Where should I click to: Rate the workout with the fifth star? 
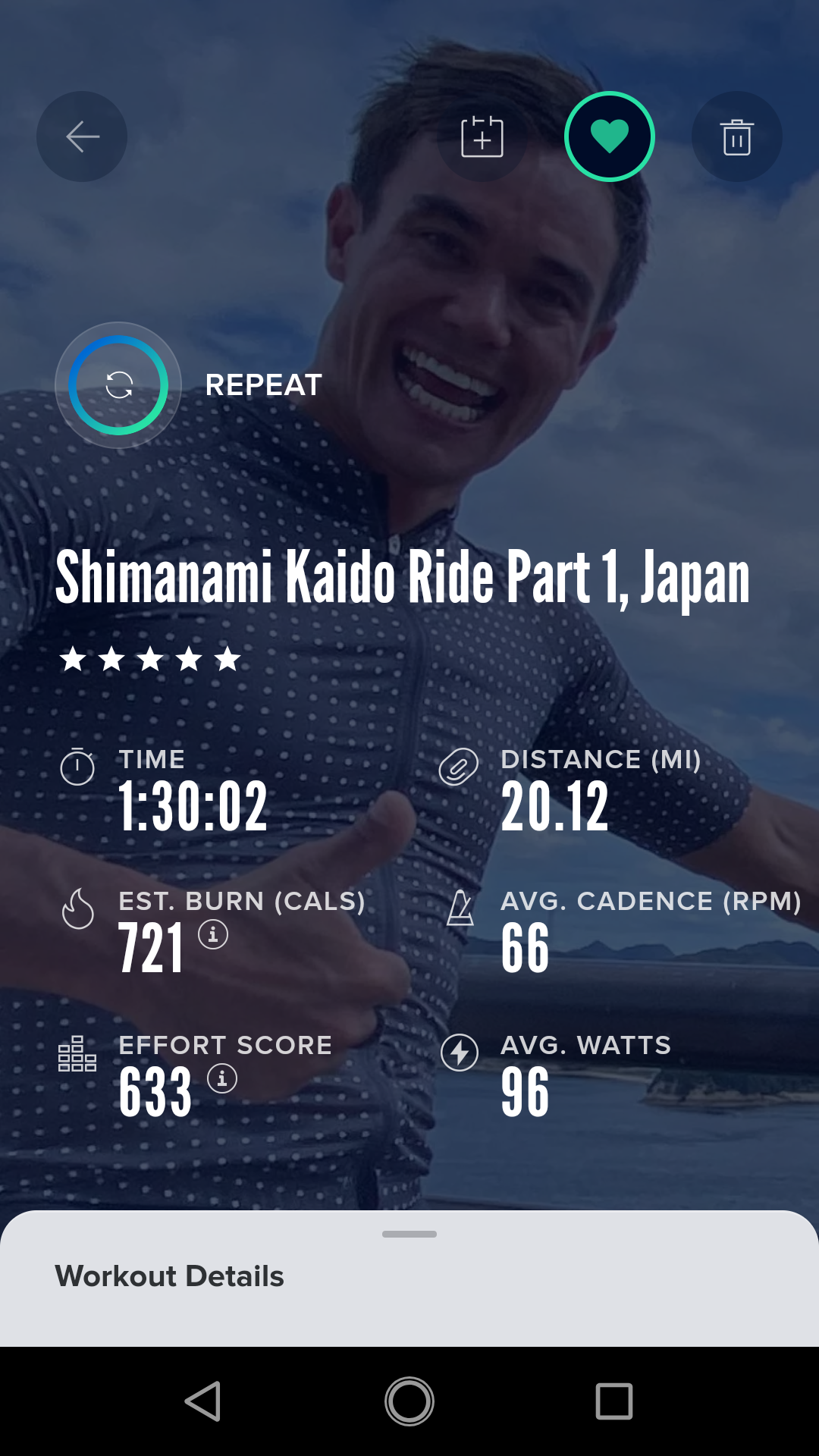[x=227, y=659]
